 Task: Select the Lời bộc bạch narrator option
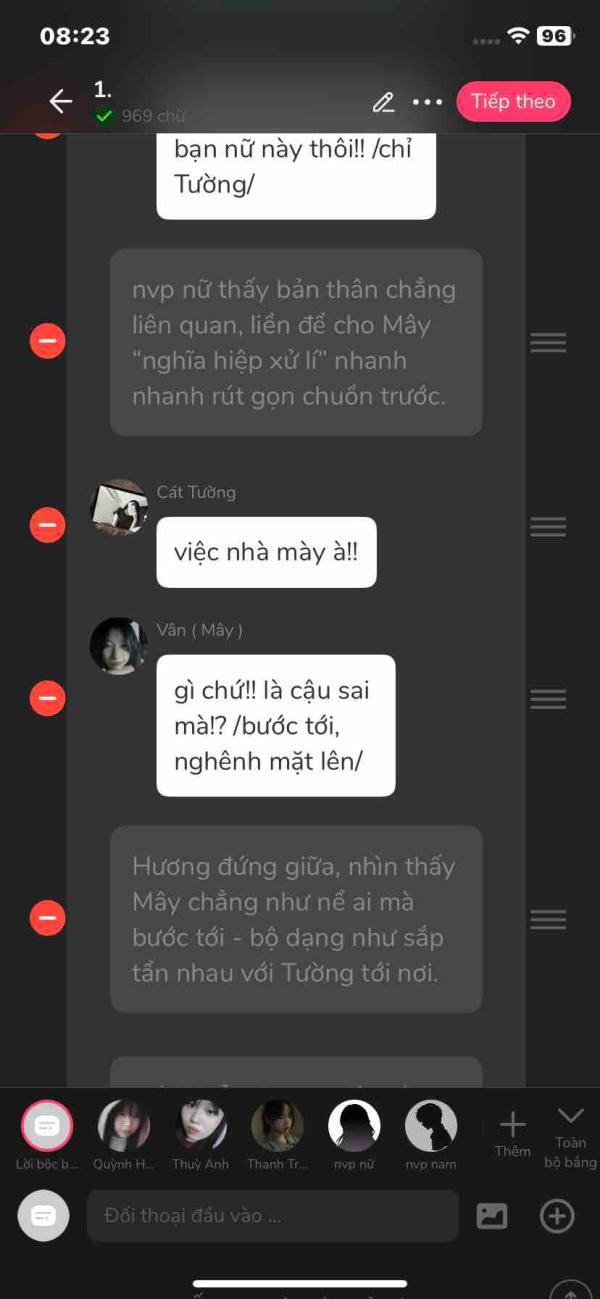[x=46, y=1135]
